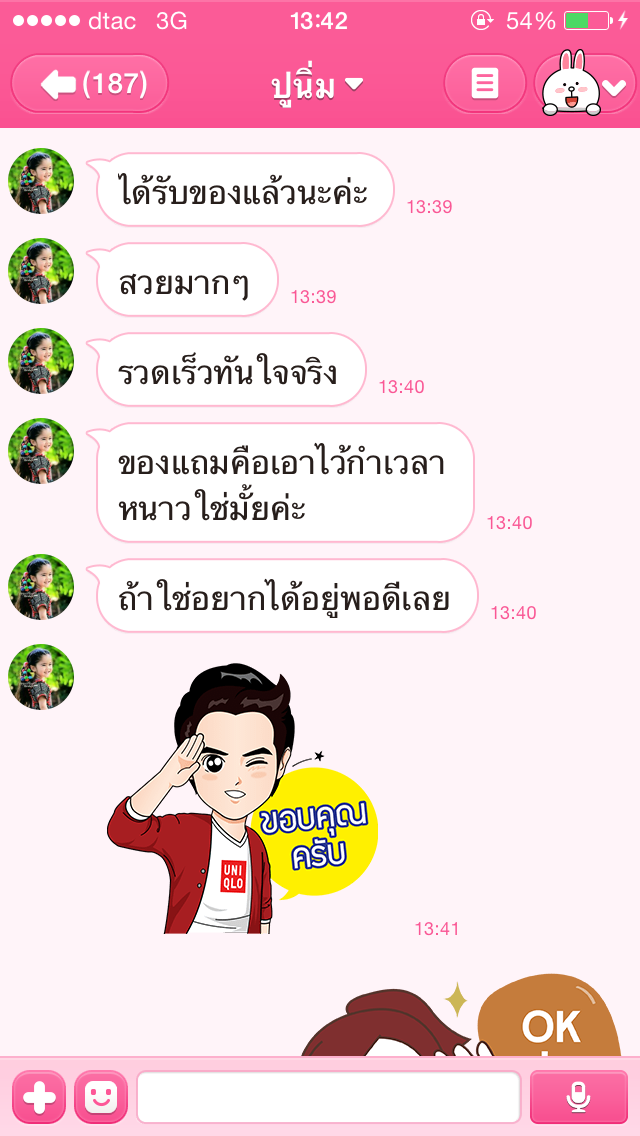This screenshot has width=640, height=1136.
Task: Expand the ปูนิ่ม chat title dropdown
Action: point(318,86)
